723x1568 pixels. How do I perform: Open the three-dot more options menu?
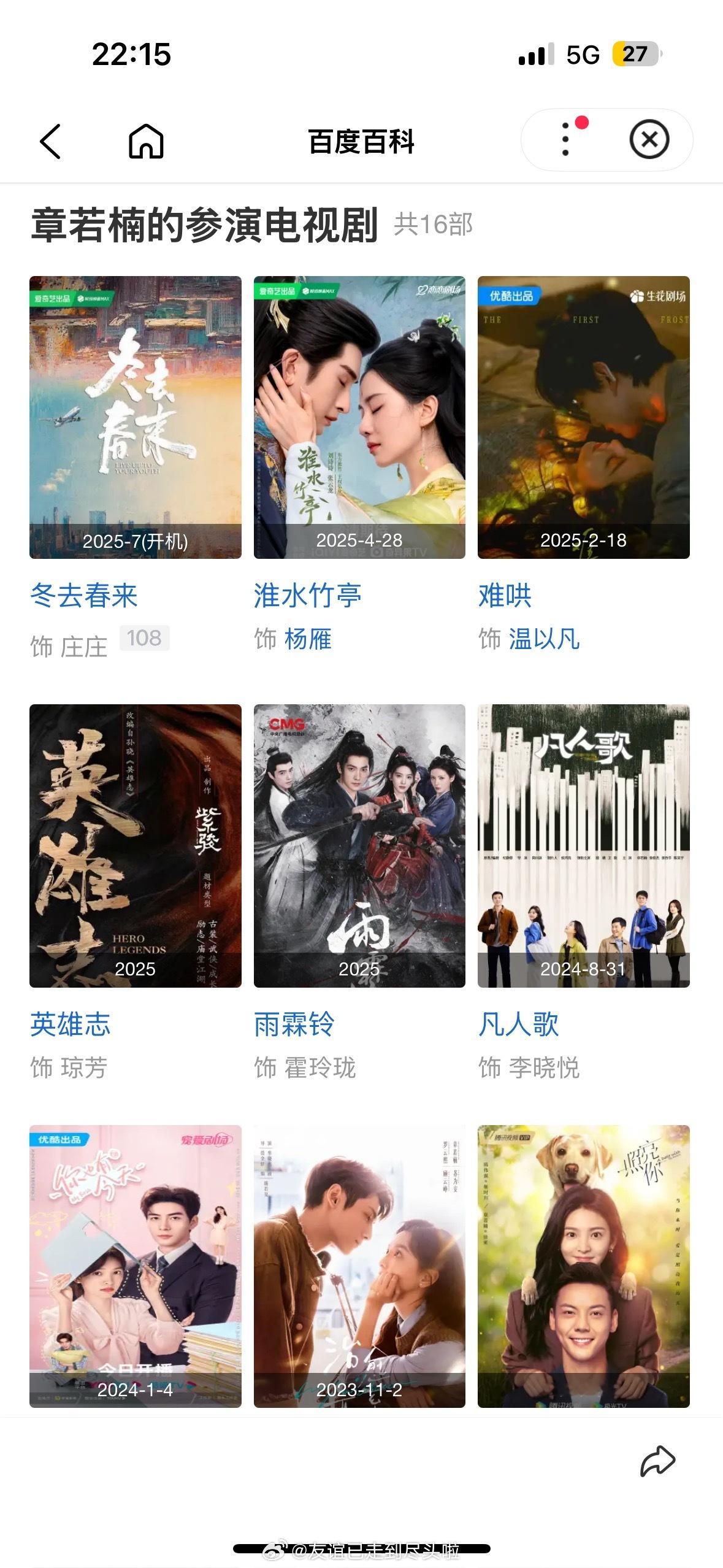(x=565, y=140)
